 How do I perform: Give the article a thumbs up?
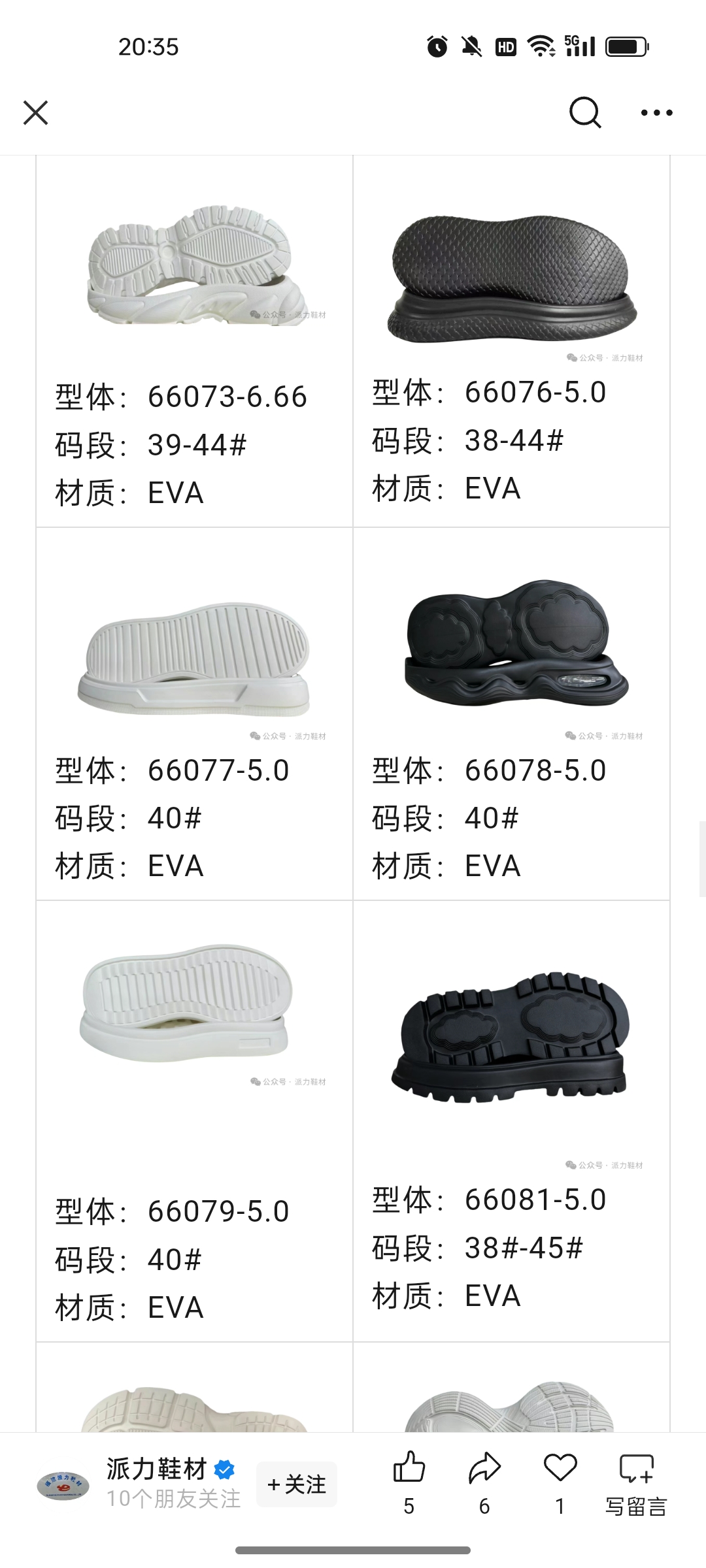(x=409, y=1469)
